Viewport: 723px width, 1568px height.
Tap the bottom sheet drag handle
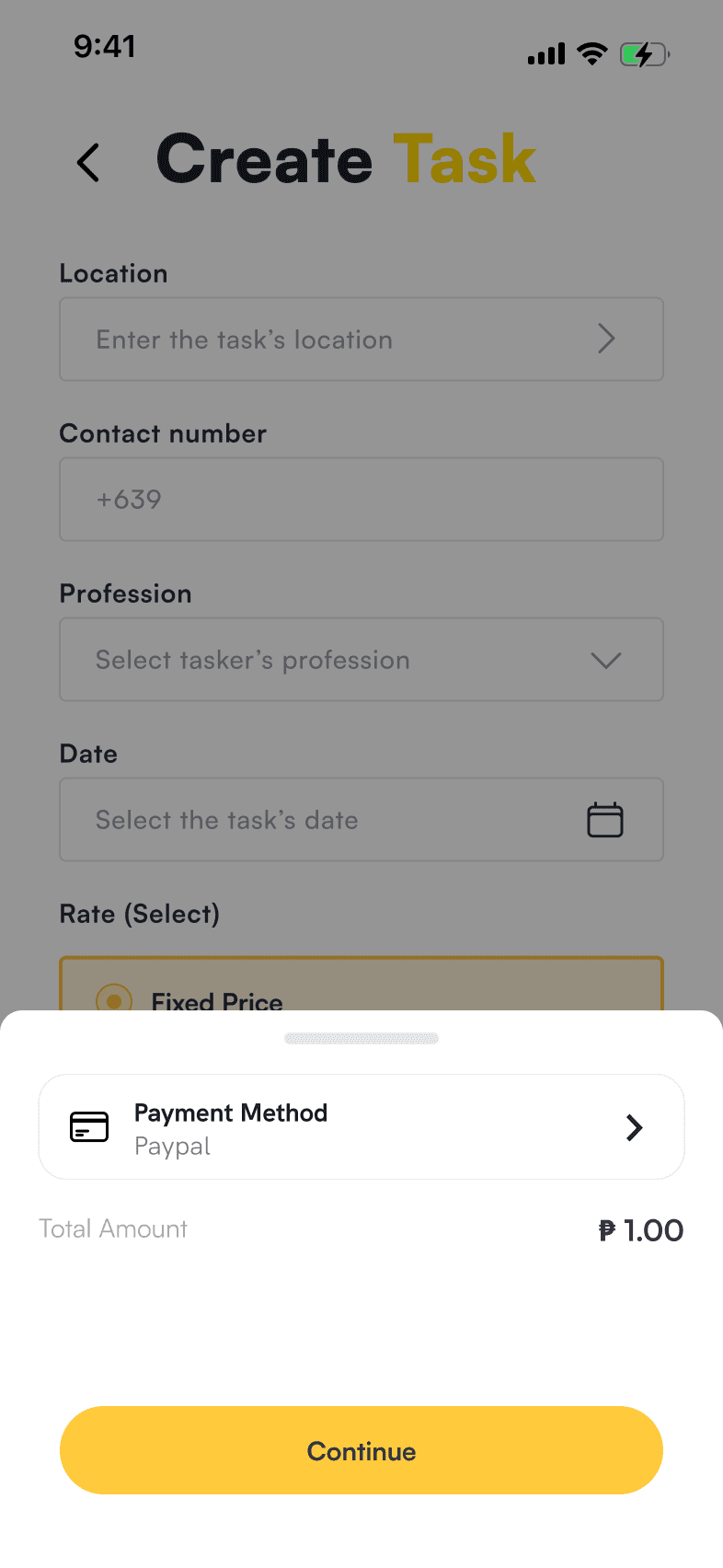[361, 1038]
